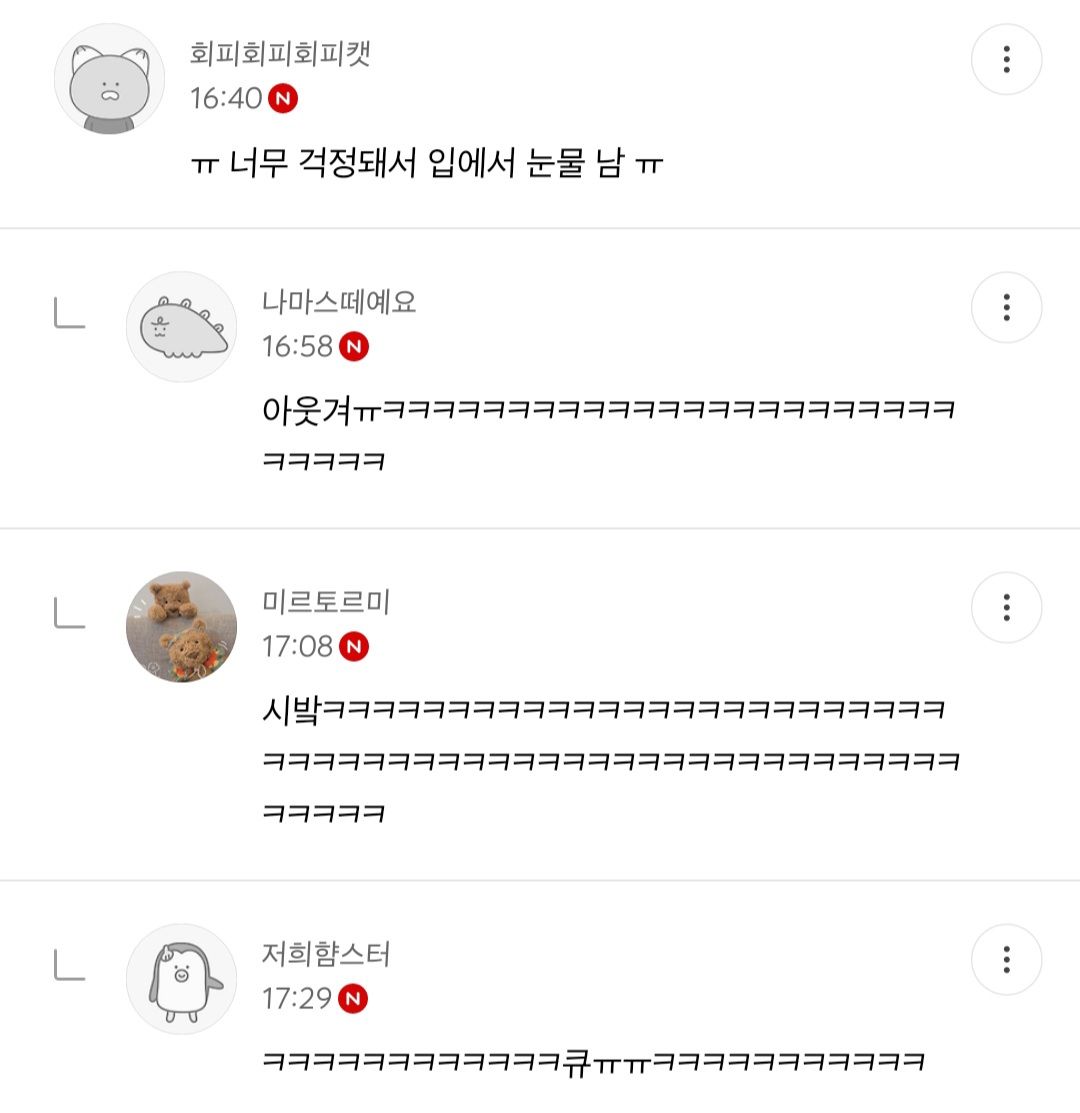Open 나마스떼예요's profile avatar

coord(181,327)
